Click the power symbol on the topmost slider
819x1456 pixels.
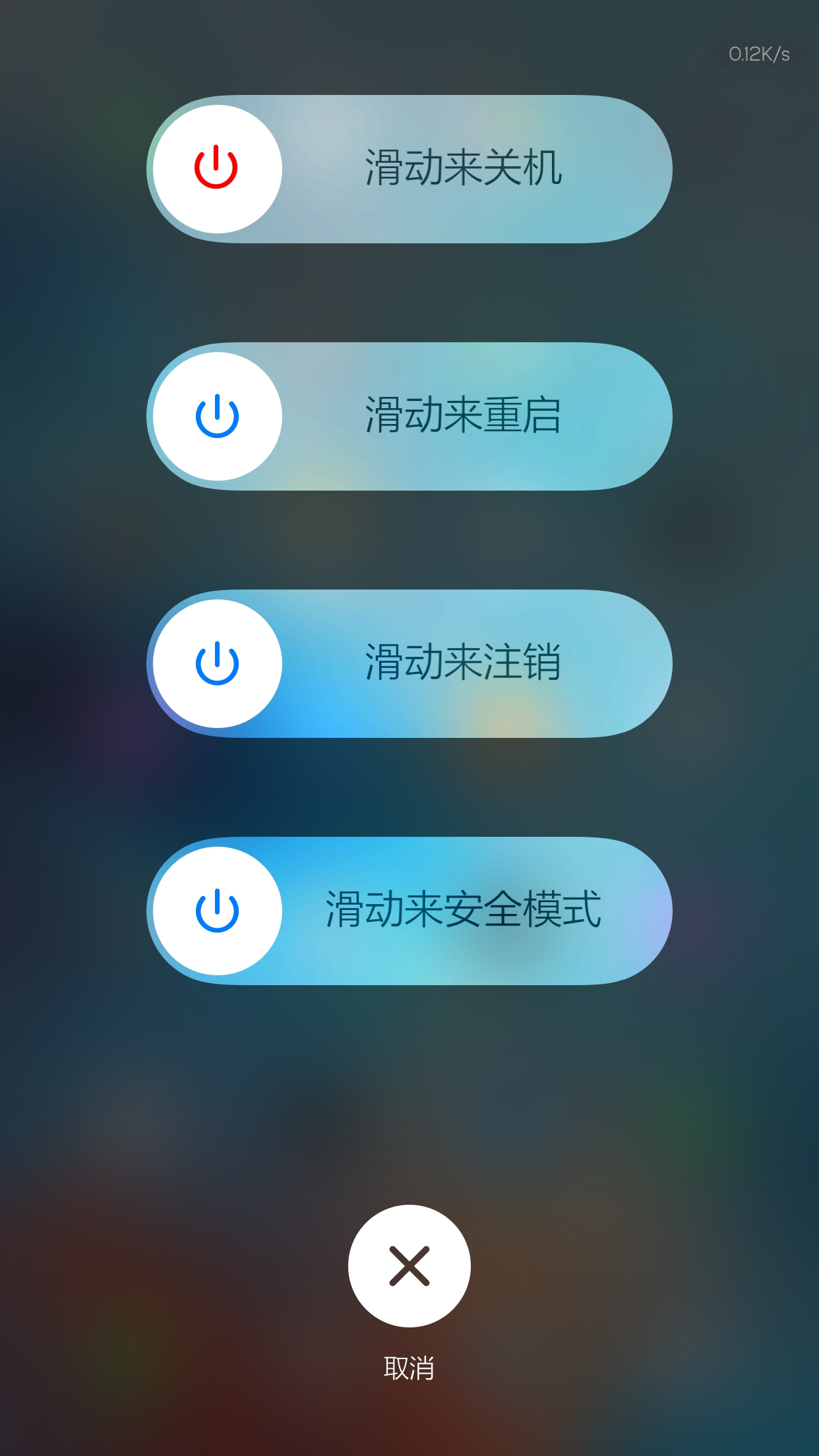(214, 168)
